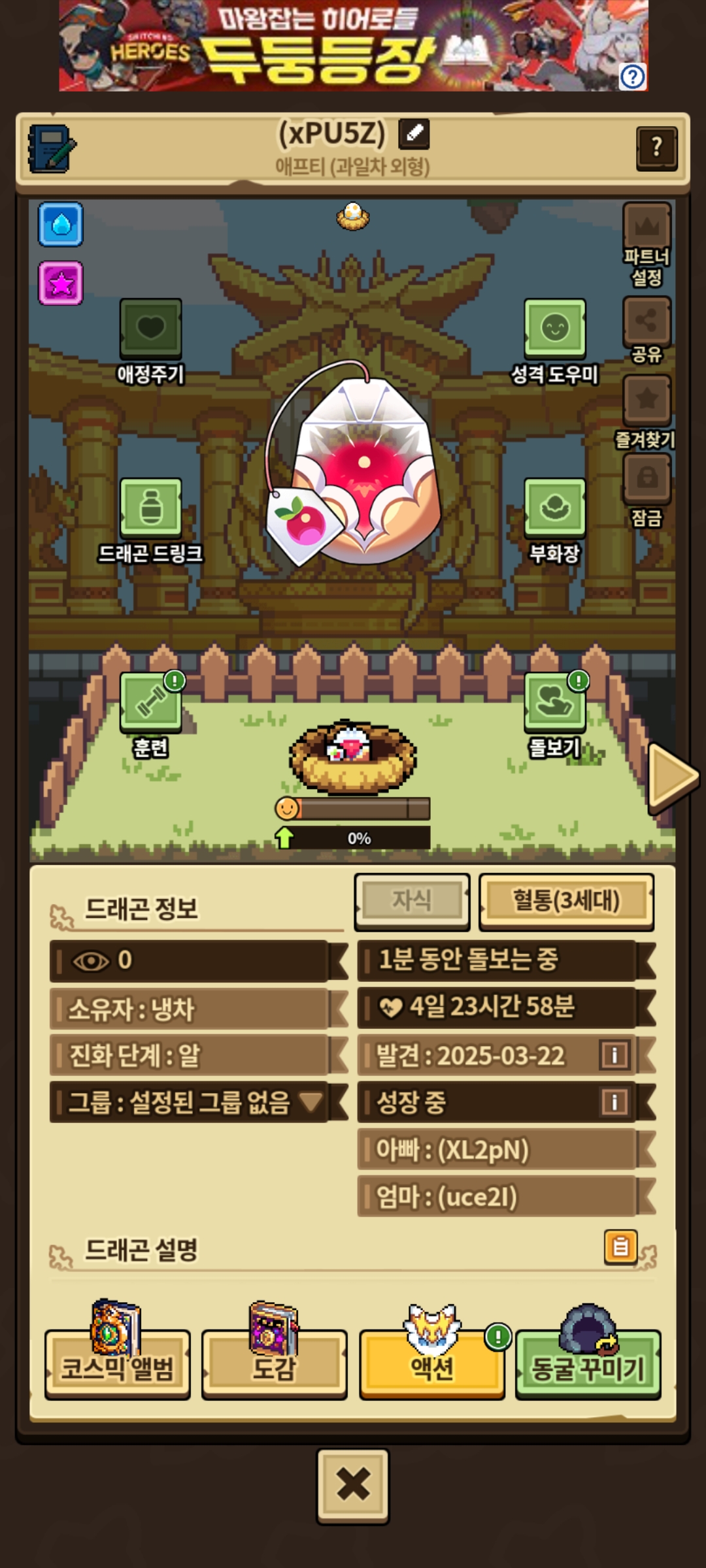Viewport: 706px width, 1568px height.
Task: Close the dragon screen with X
Action: (x=353, y=1486)
